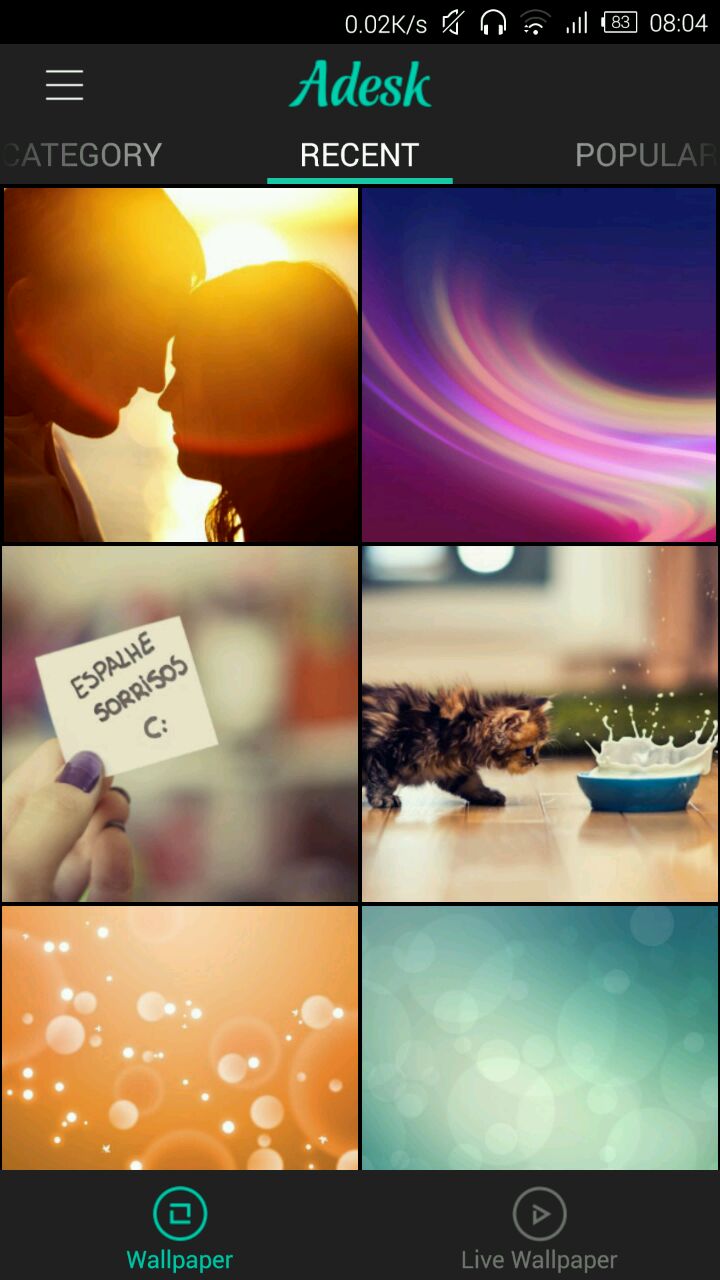Open the purple abstract swirl wallpaper
Screen dimensions: 720x1280
(x=539, y=365)
